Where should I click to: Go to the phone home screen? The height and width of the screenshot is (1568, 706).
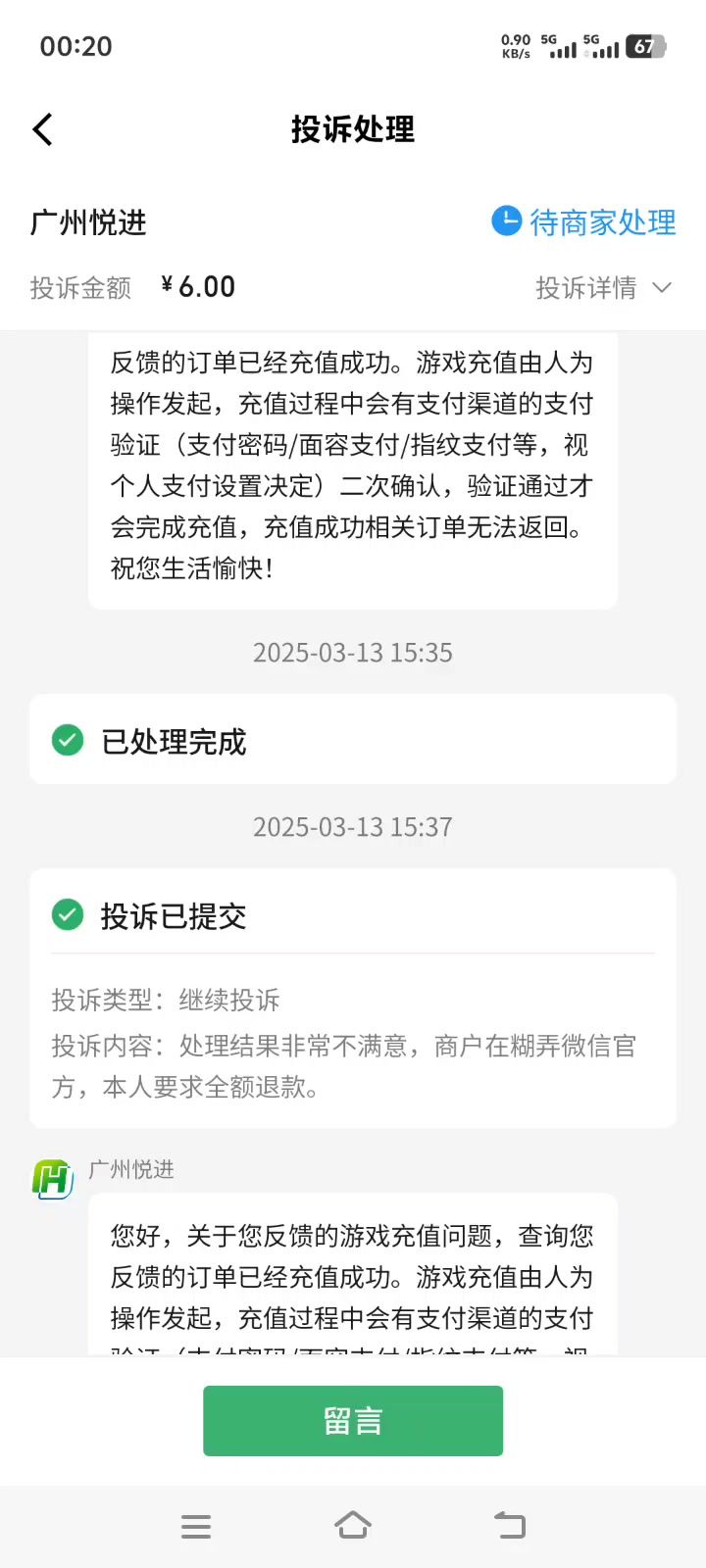point(353,1526)
